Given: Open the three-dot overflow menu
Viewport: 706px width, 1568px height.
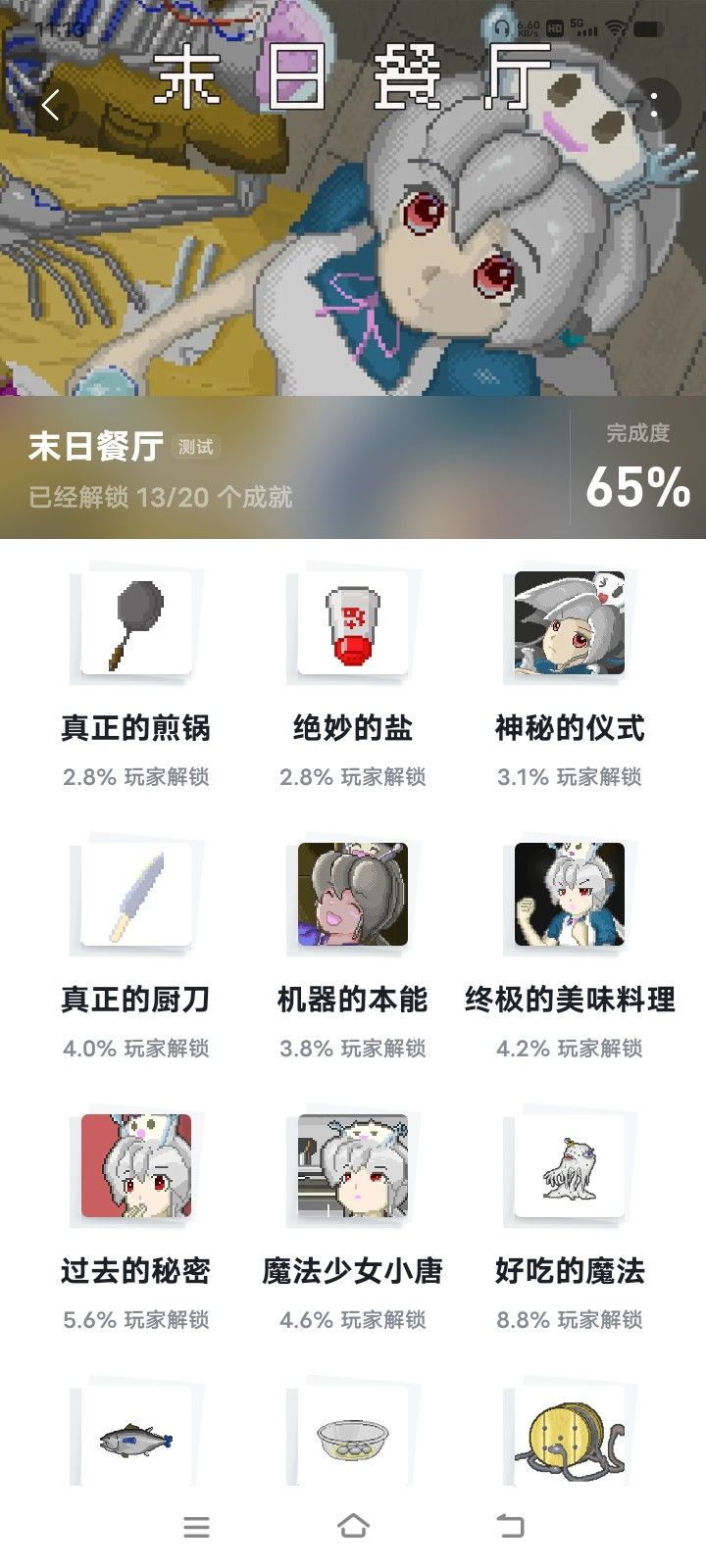Looking at the screenshot, I should pyautogui.click(x=653, y=105).
